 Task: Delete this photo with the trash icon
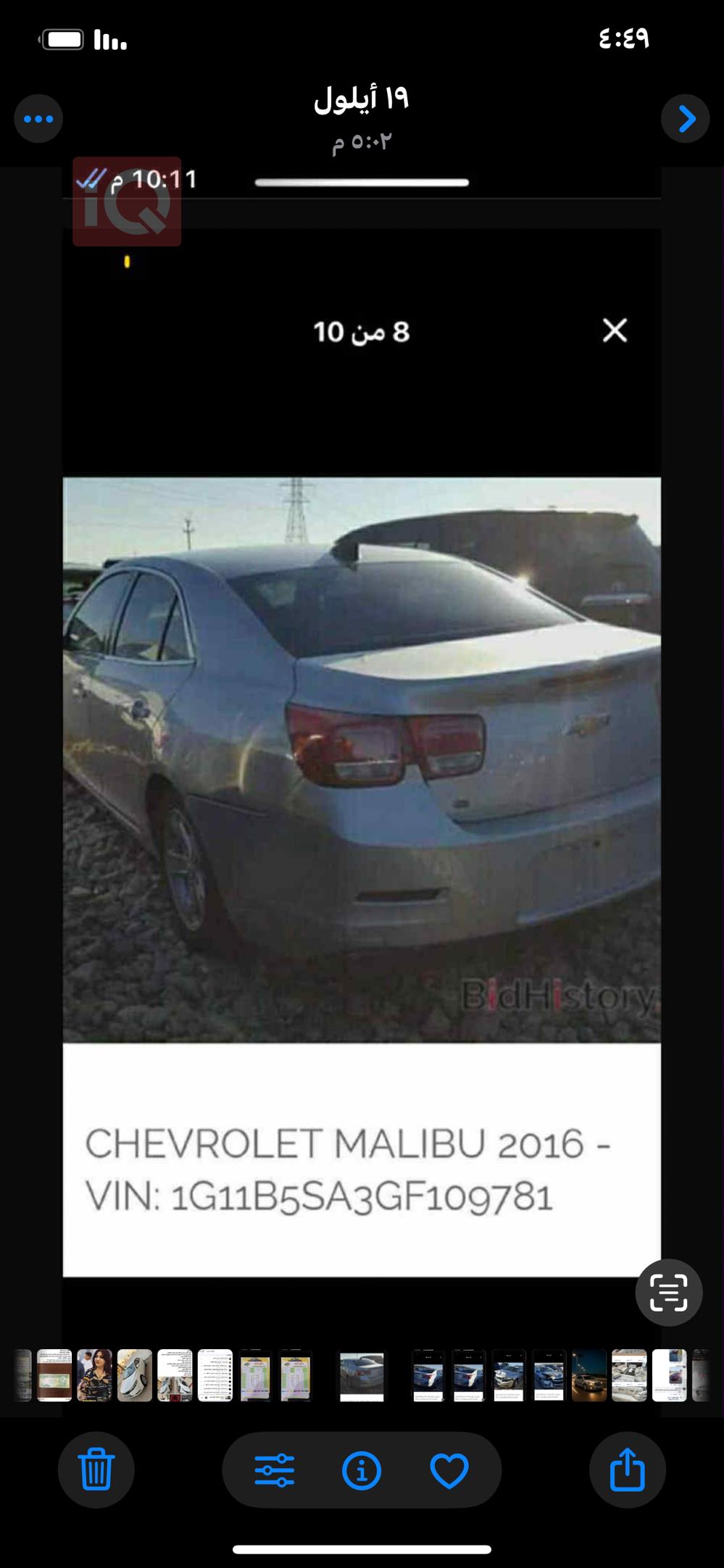click(x=96, y=1471)
